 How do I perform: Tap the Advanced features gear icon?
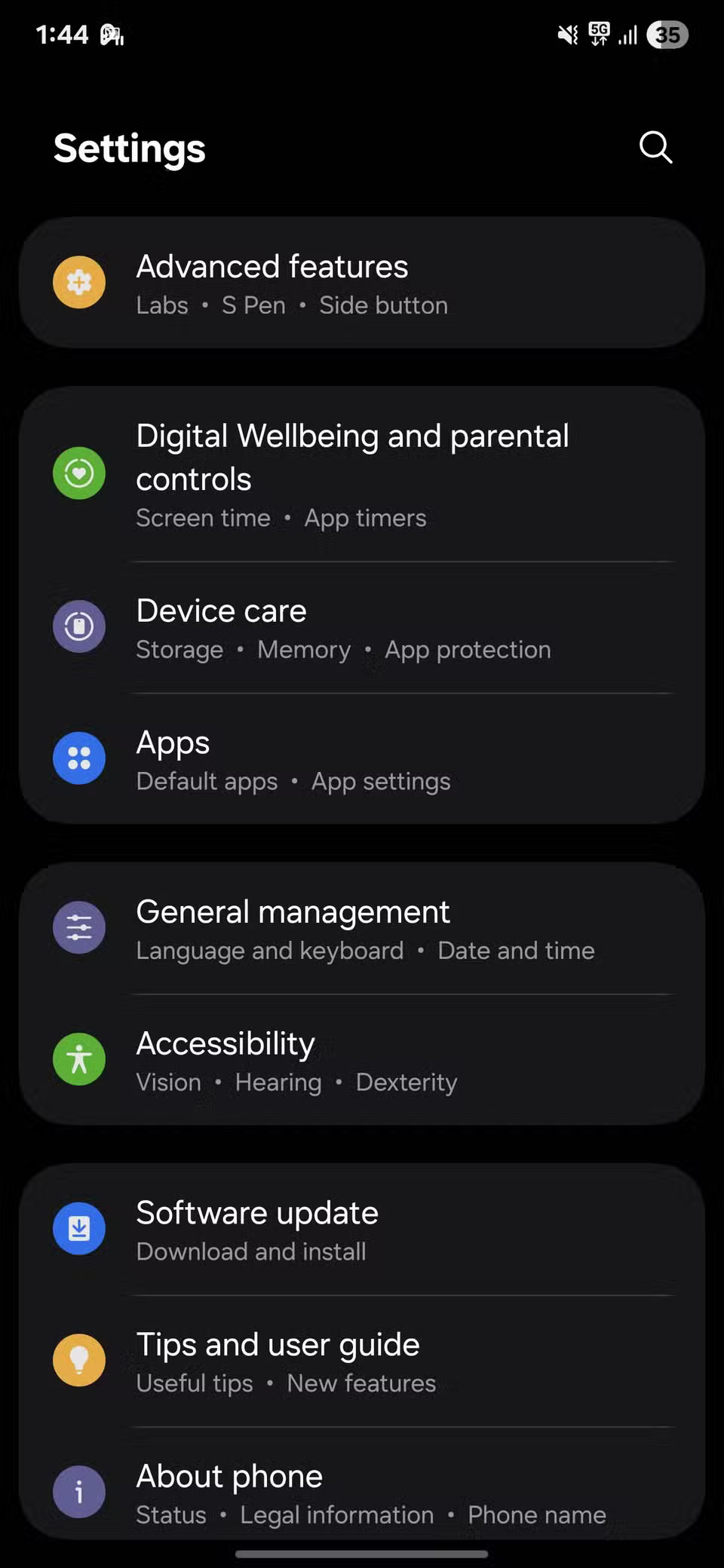(78, 283)
